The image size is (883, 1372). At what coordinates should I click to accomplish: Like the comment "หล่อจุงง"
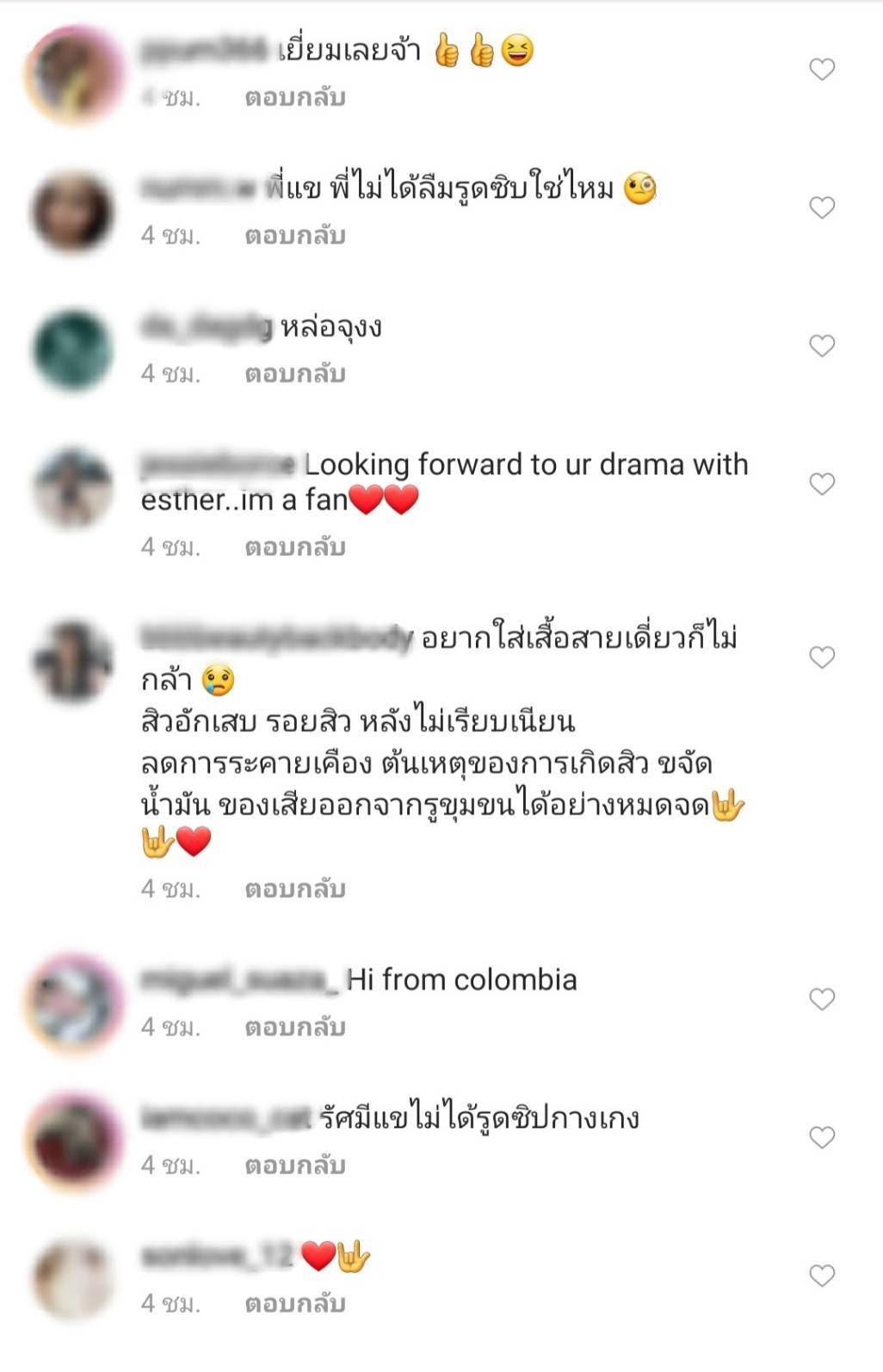(822, 345)
